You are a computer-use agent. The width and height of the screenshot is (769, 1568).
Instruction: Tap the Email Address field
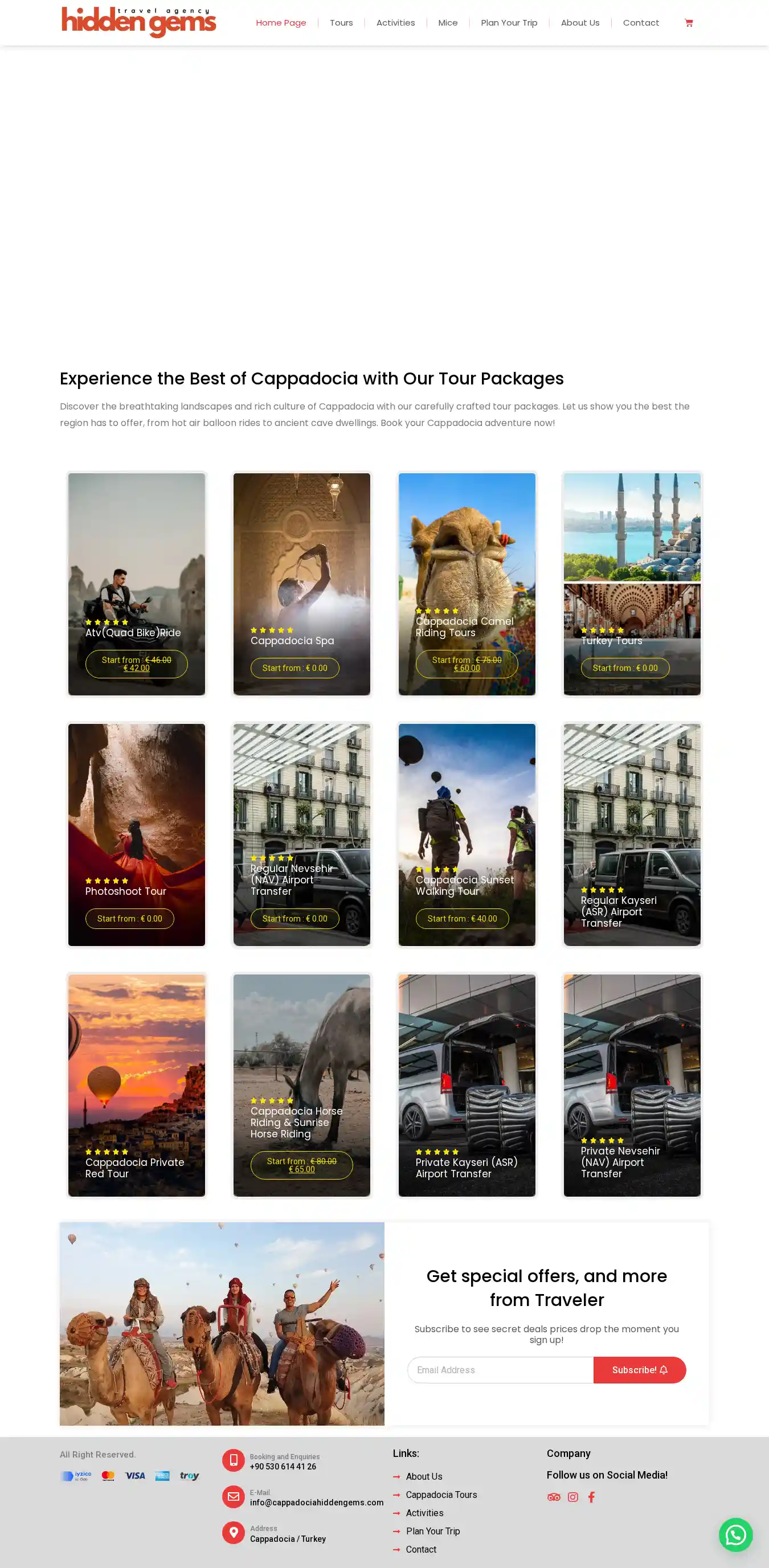click(x=500, y=1370)
